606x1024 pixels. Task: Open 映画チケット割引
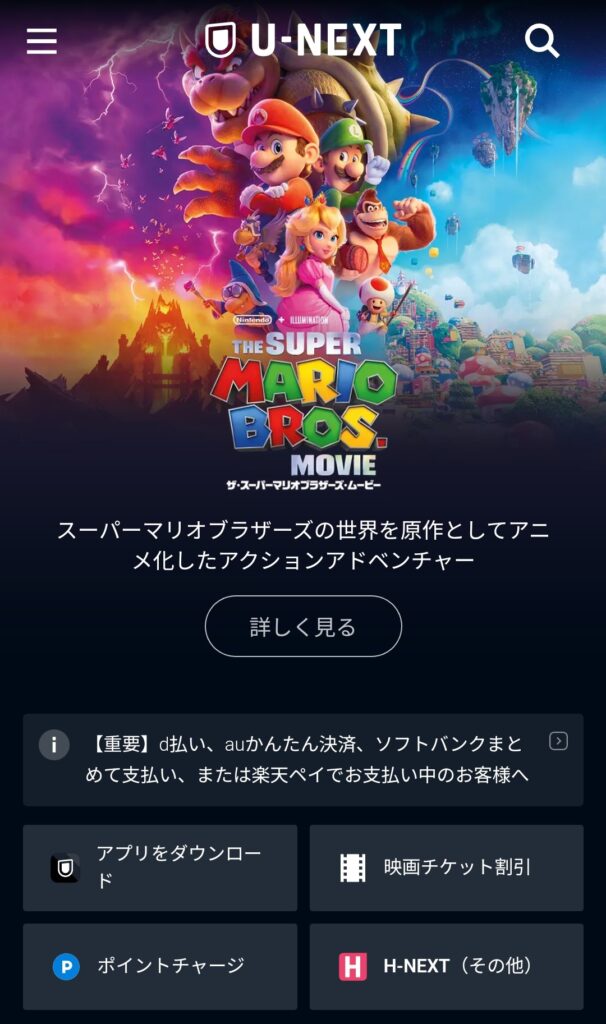click(x=446, y=867)
